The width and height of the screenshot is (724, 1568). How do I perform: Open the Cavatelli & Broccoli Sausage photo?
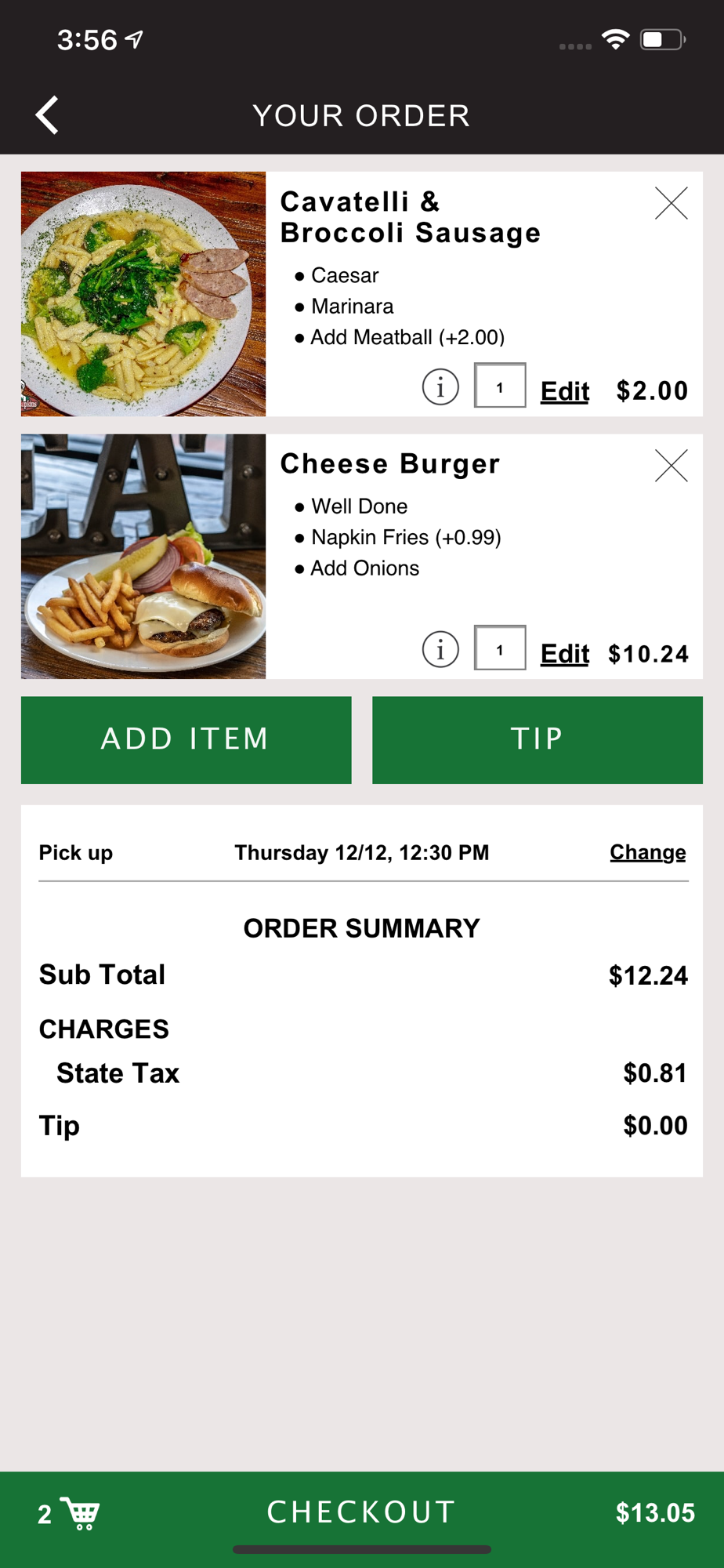click(x=143, y=294)
